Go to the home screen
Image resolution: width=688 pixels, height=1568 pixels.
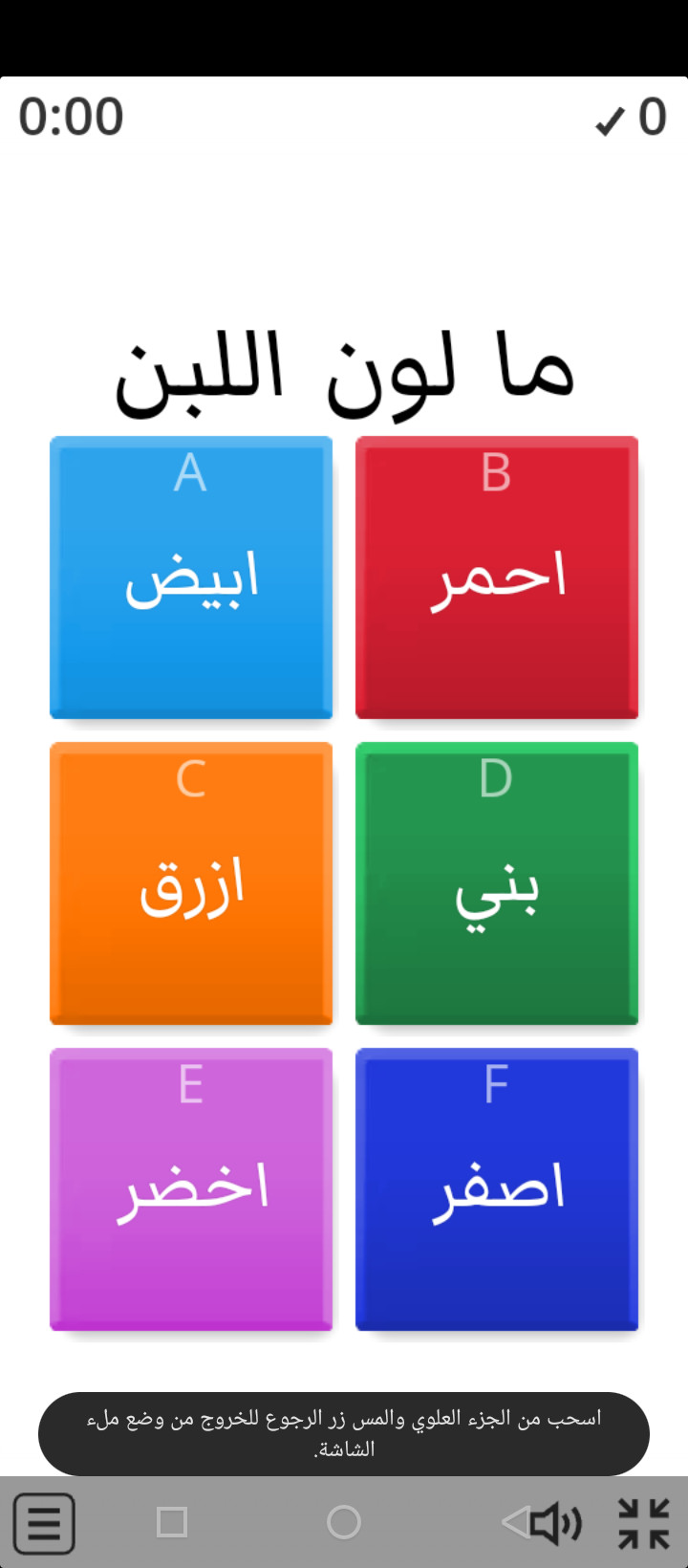344,1522
